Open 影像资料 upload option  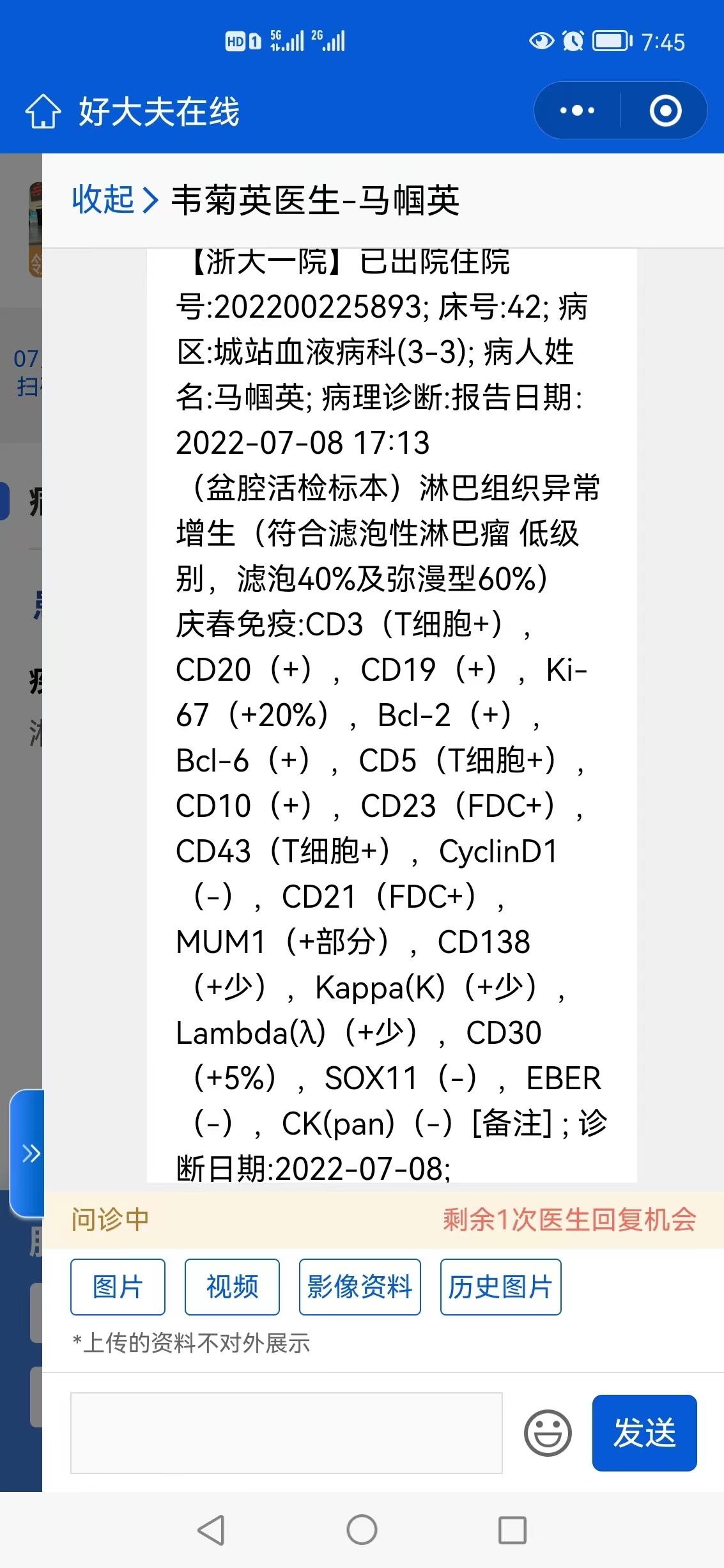(360, 1287)
